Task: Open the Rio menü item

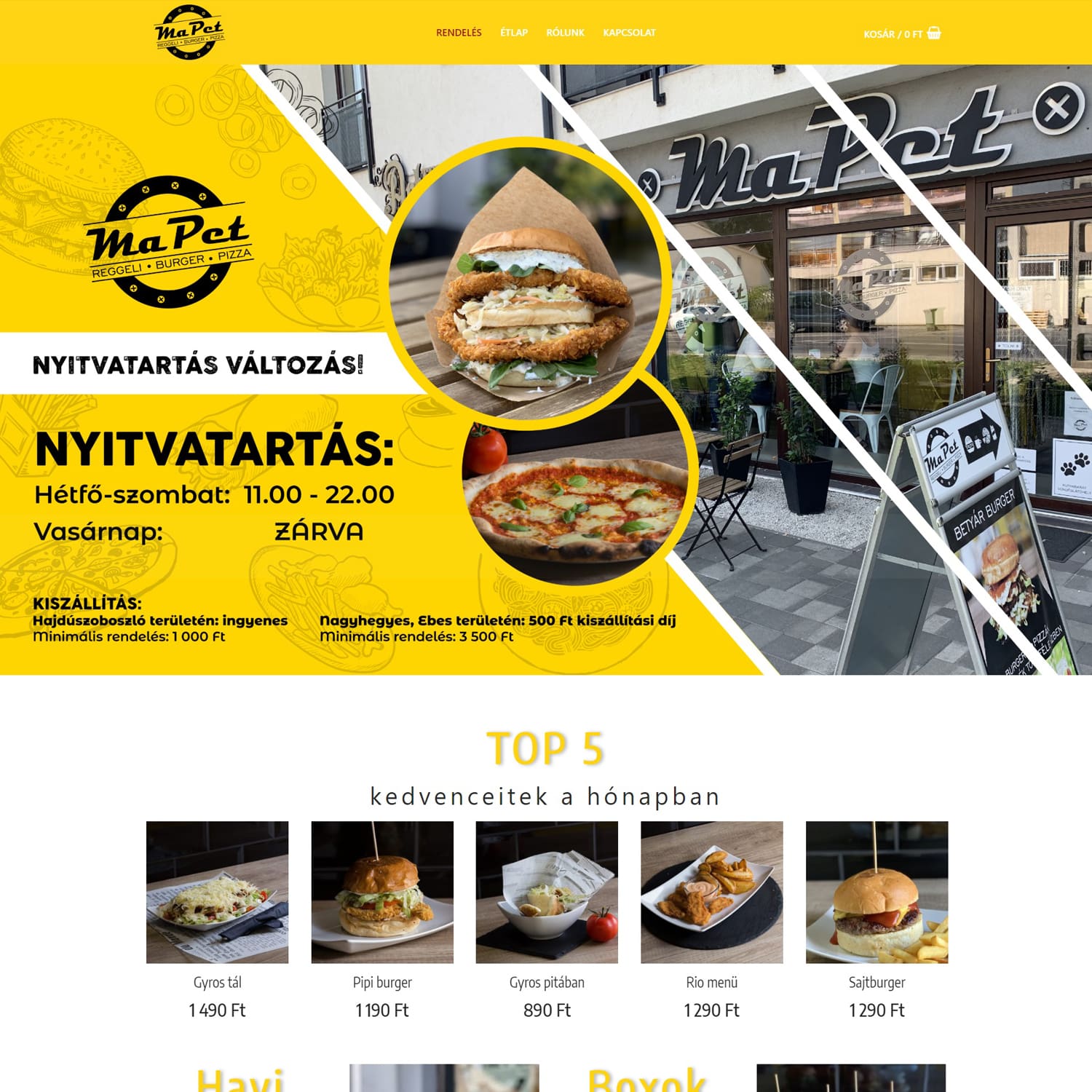Action: click(x=711, y=892)
